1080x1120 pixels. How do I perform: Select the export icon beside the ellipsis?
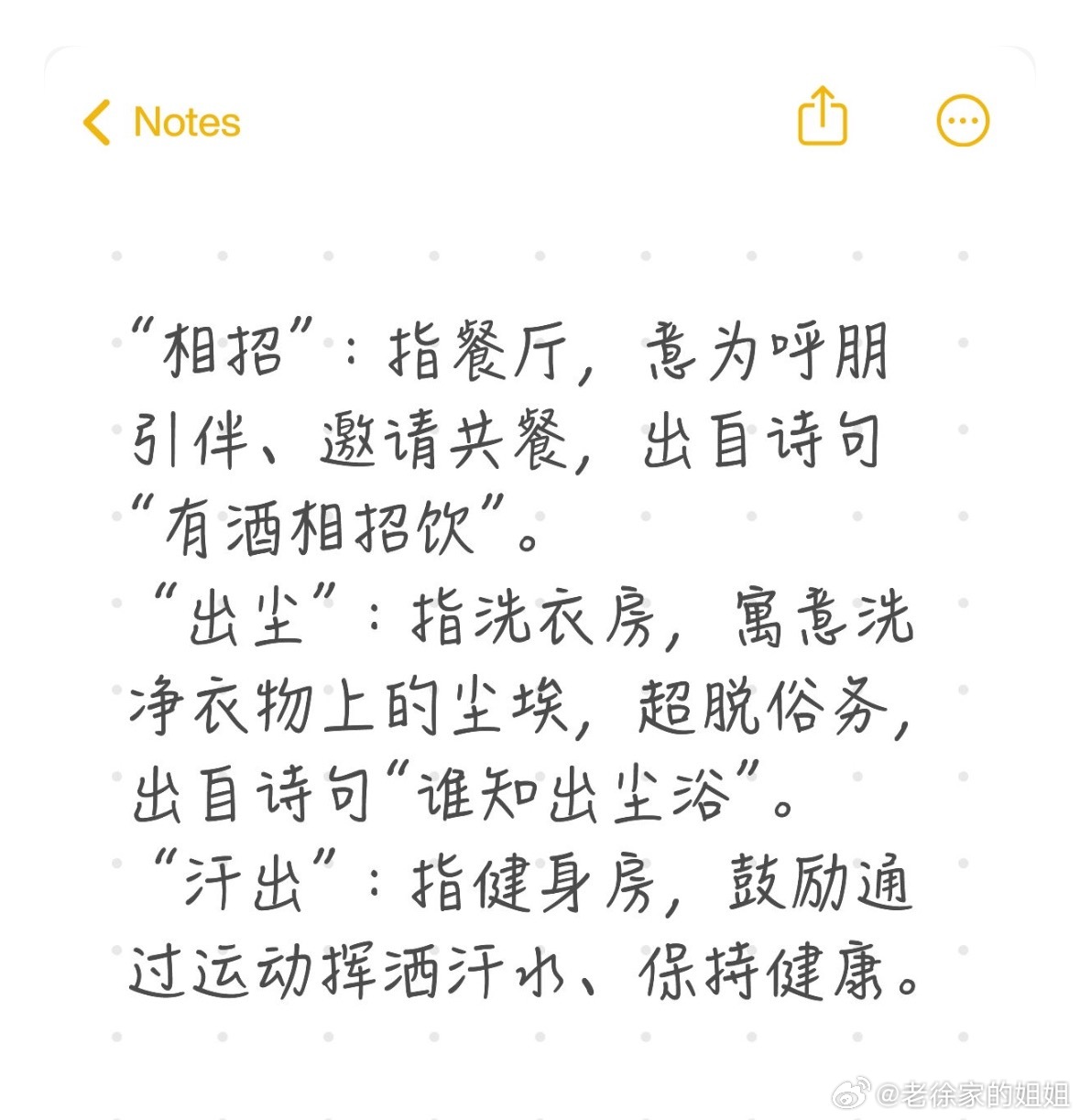pyautogui.click(x=824, y=119)
